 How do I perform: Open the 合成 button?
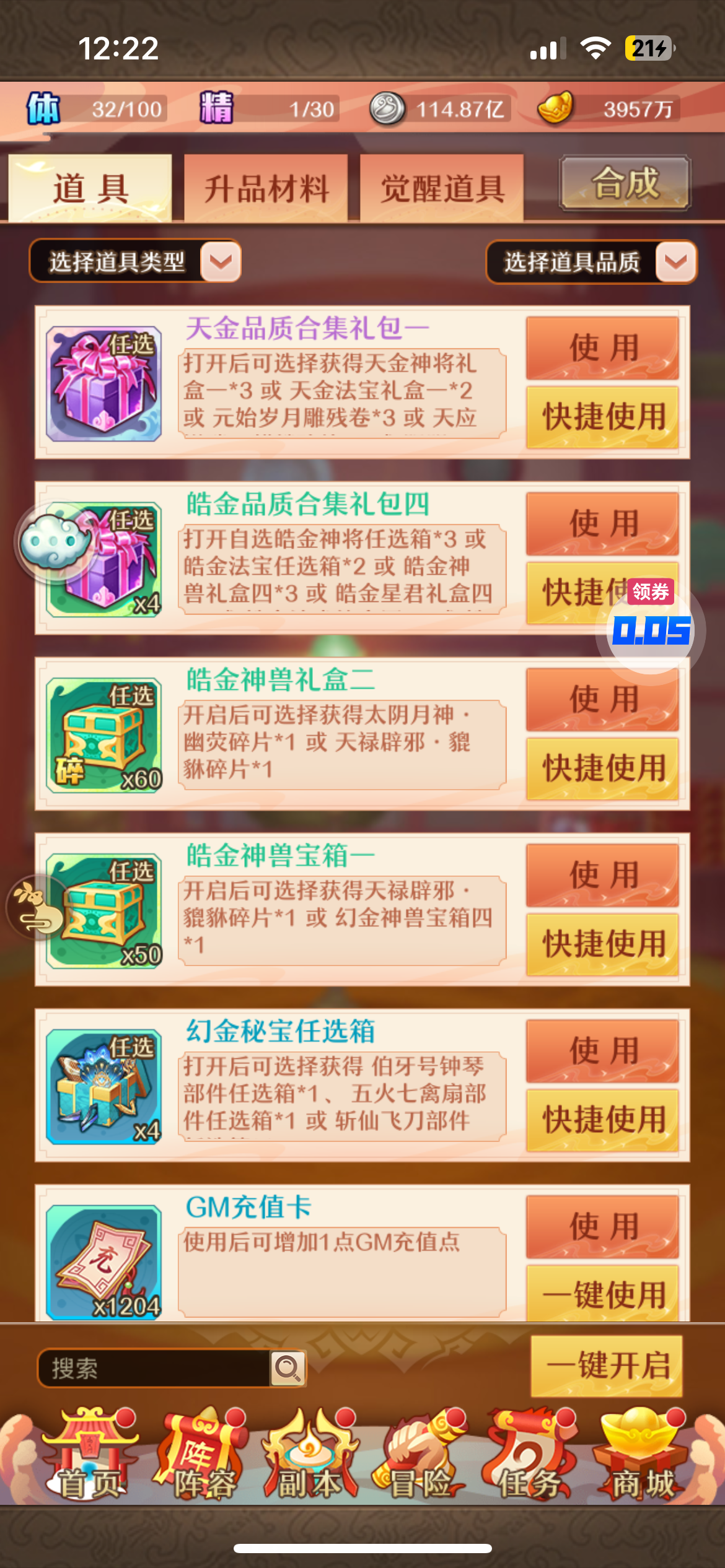pos(625,183)
